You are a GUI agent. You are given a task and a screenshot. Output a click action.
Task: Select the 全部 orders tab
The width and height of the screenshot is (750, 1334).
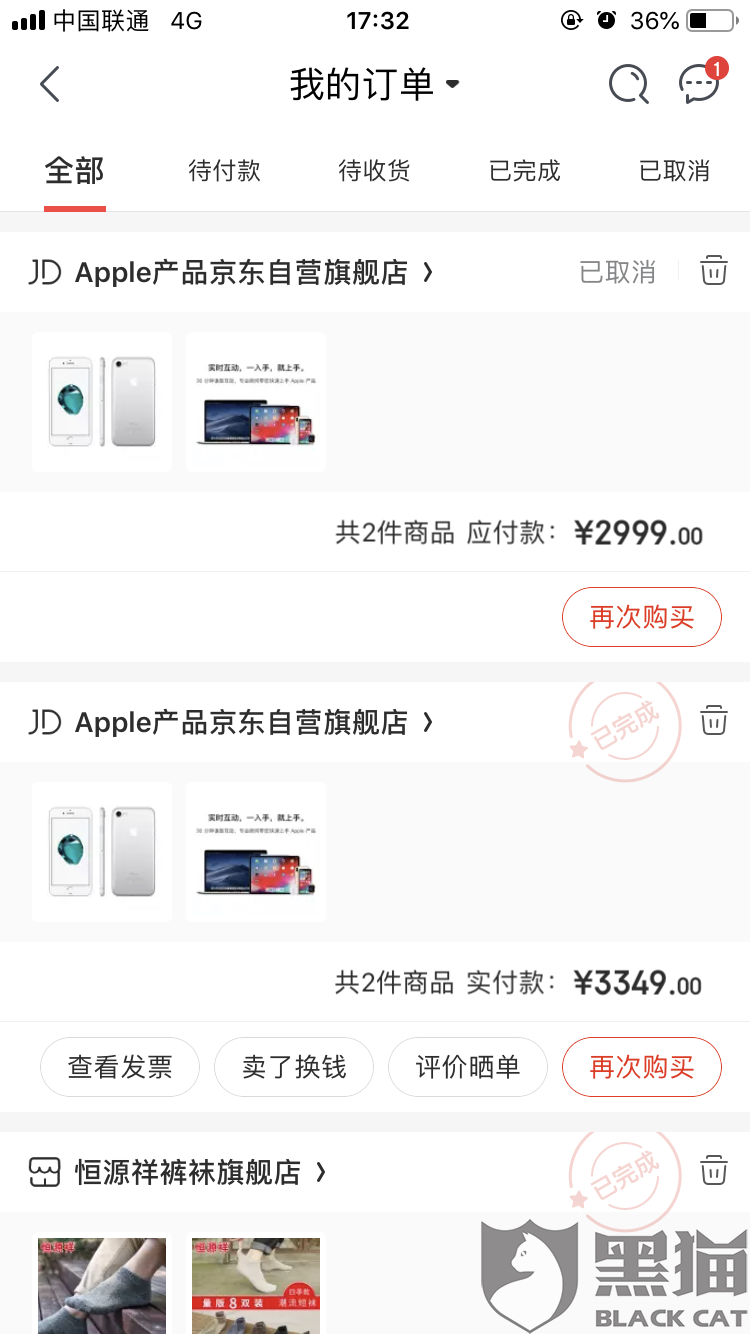[x=74, y=171]
